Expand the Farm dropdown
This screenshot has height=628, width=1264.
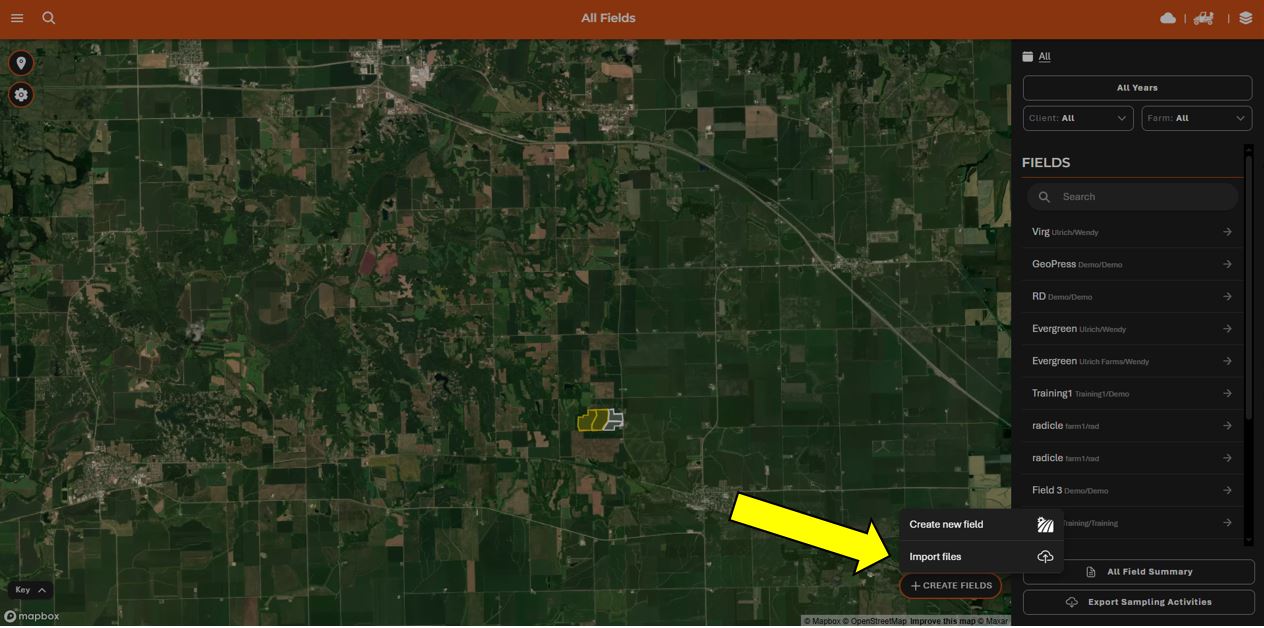(1196, 118)
